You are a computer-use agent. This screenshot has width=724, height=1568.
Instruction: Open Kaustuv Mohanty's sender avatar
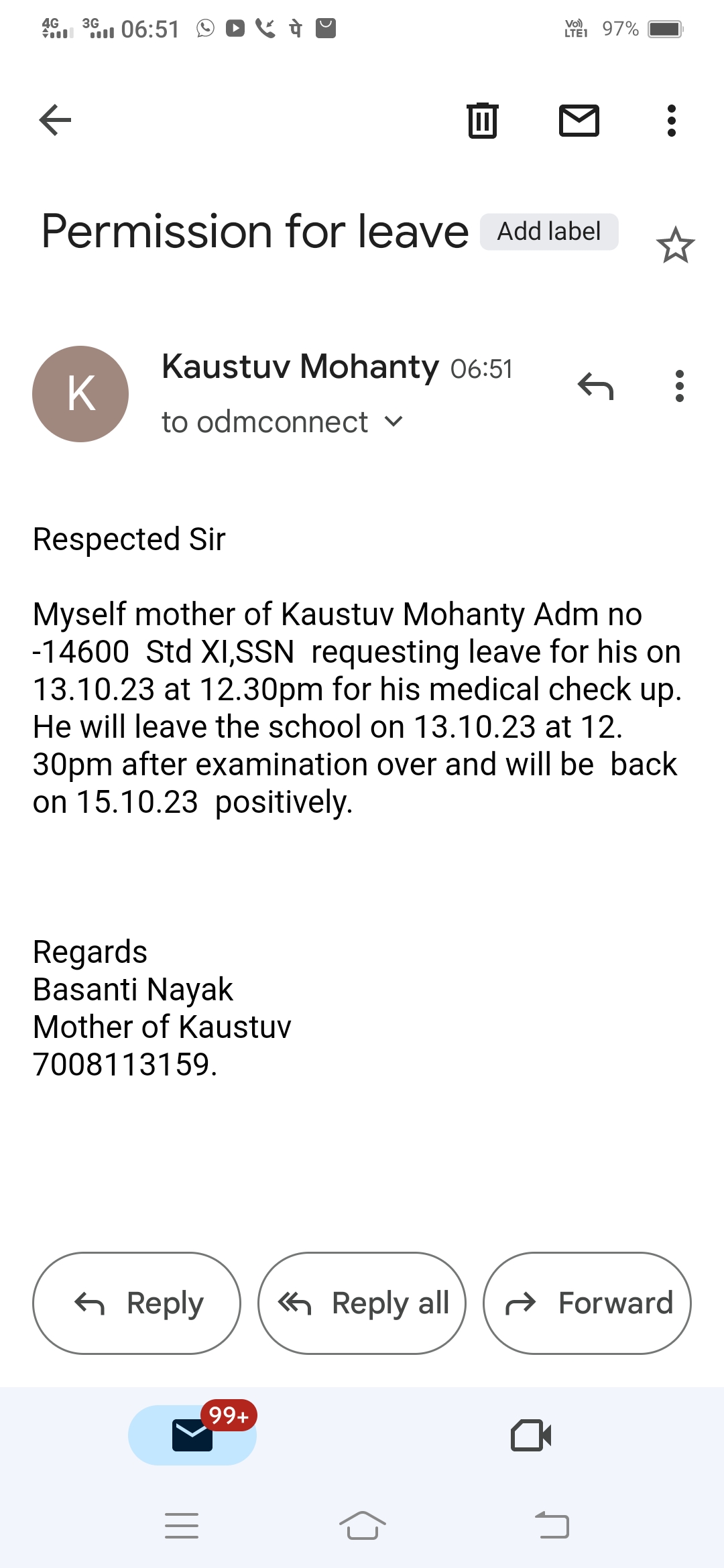pos(80,394)
